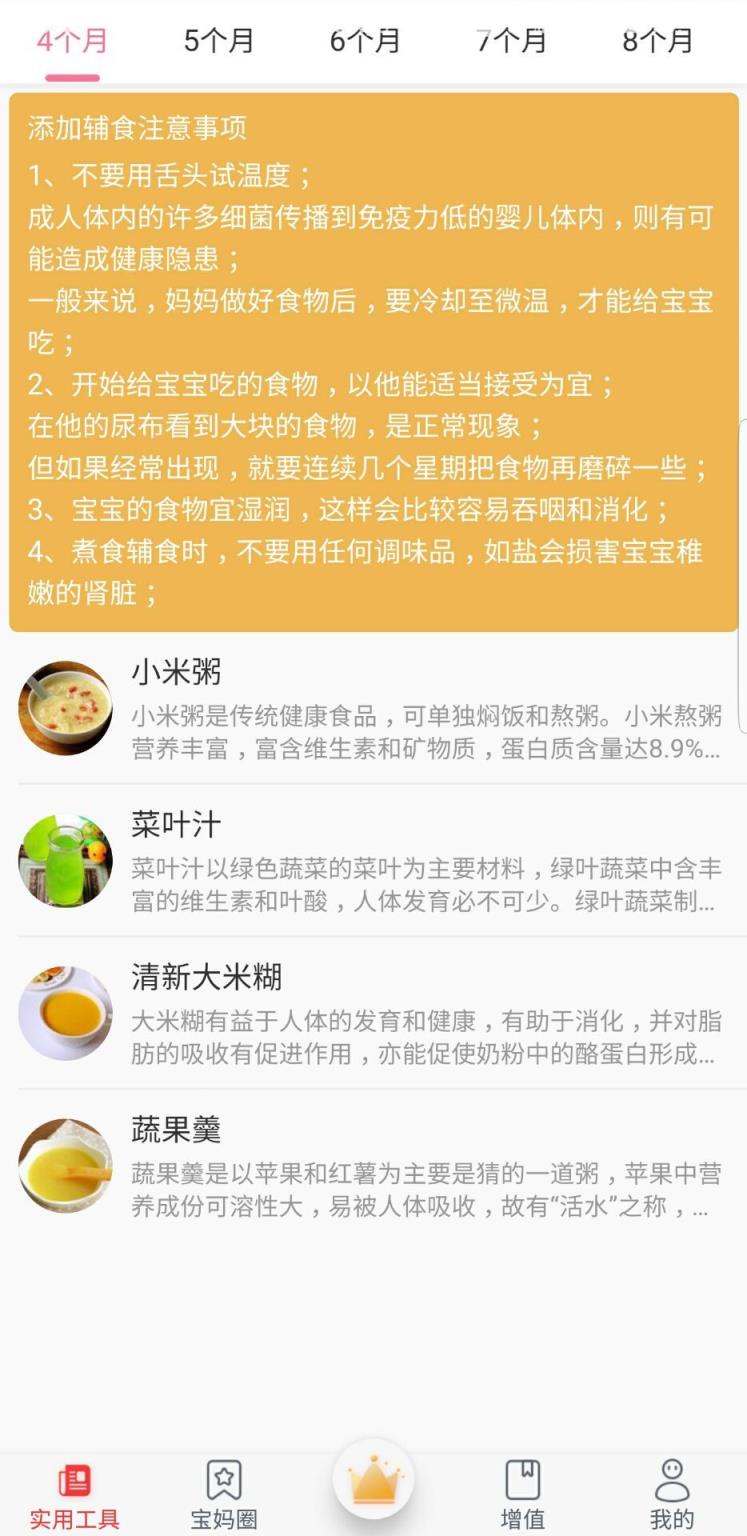
Task: Open the 小米粥 recipe thumbnail image
Action: coord(65,707)
